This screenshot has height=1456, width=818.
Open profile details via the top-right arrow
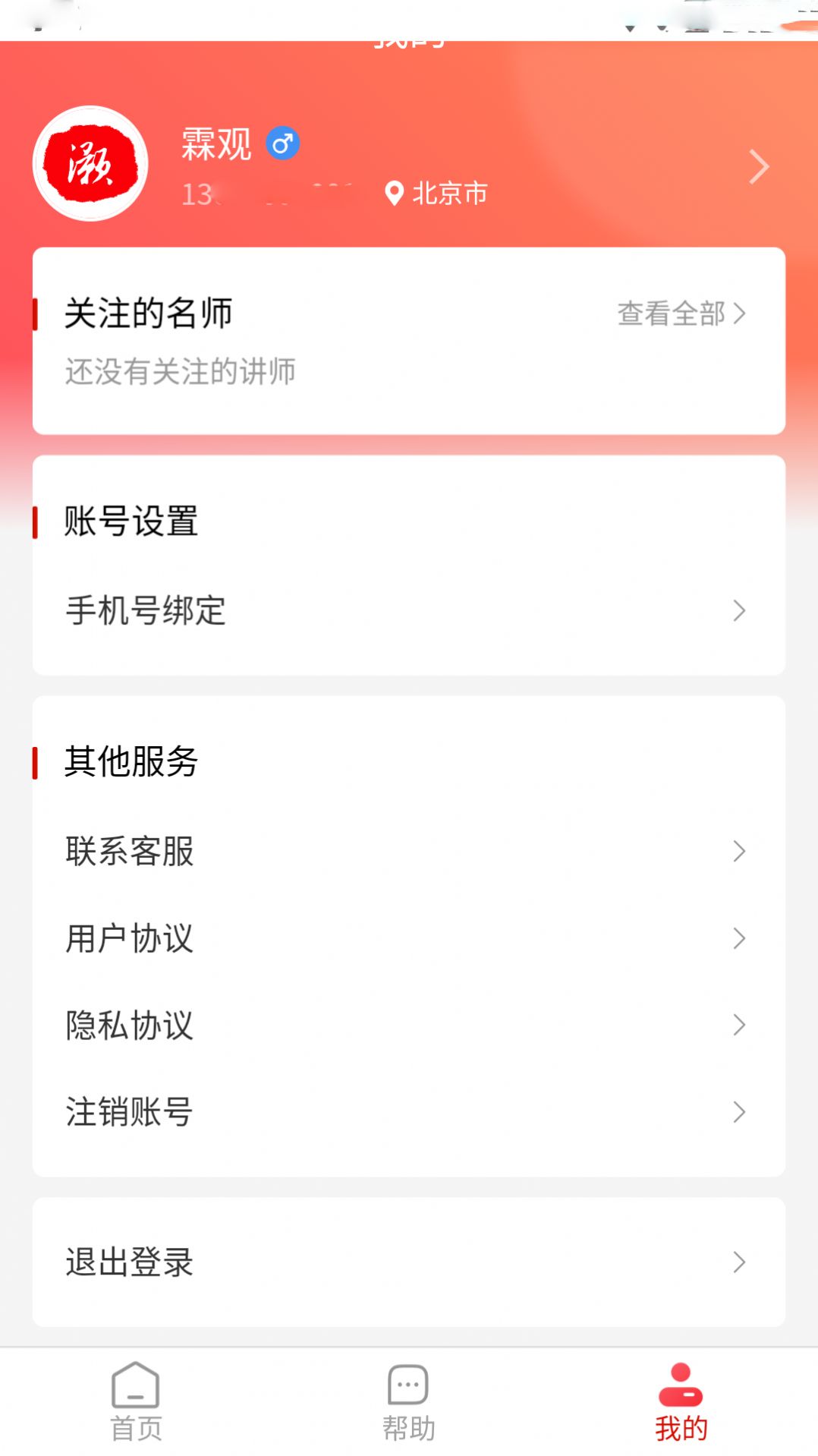coord(760,165)
